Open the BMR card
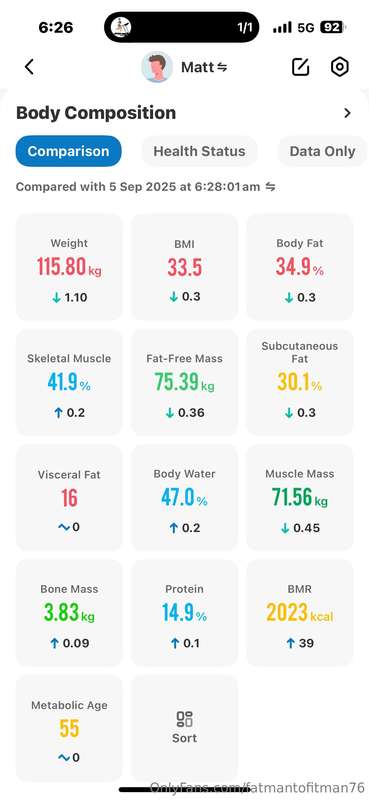 [300, 613]
